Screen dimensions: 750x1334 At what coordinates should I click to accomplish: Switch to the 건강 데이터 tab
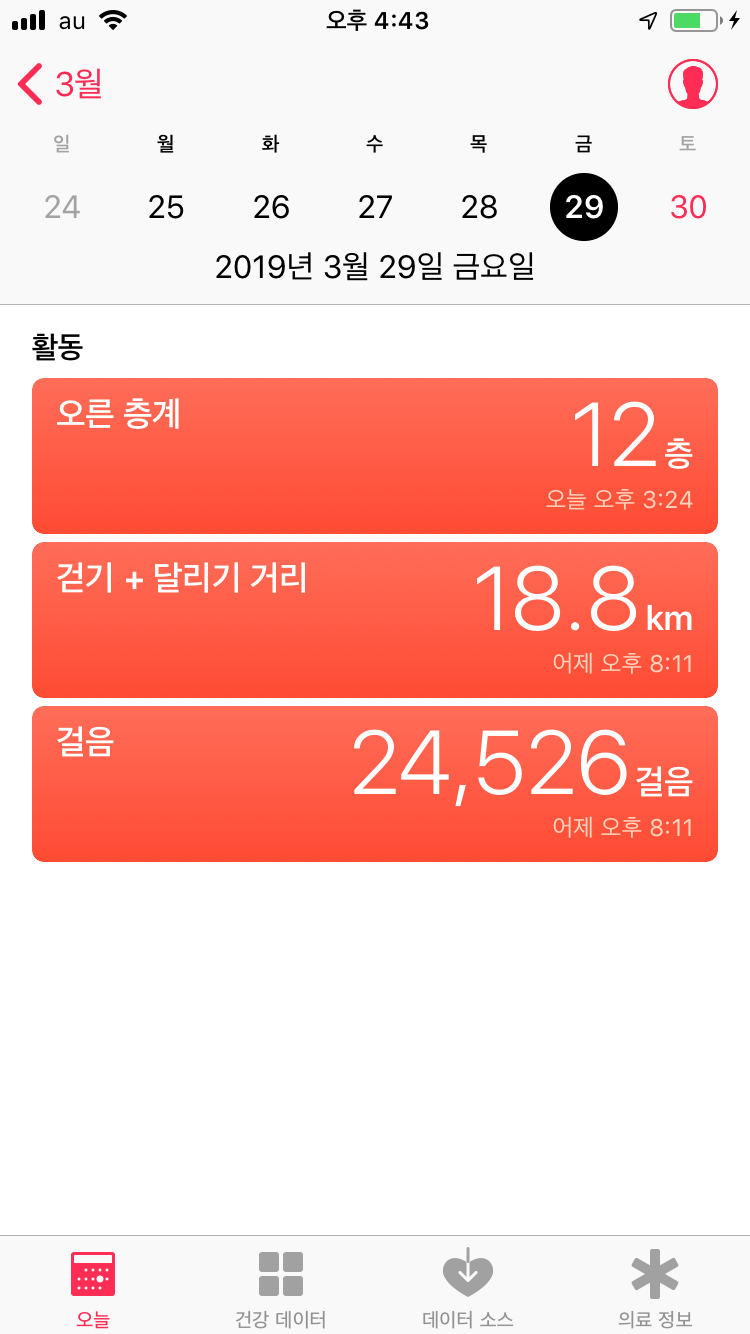(280, 1288)
